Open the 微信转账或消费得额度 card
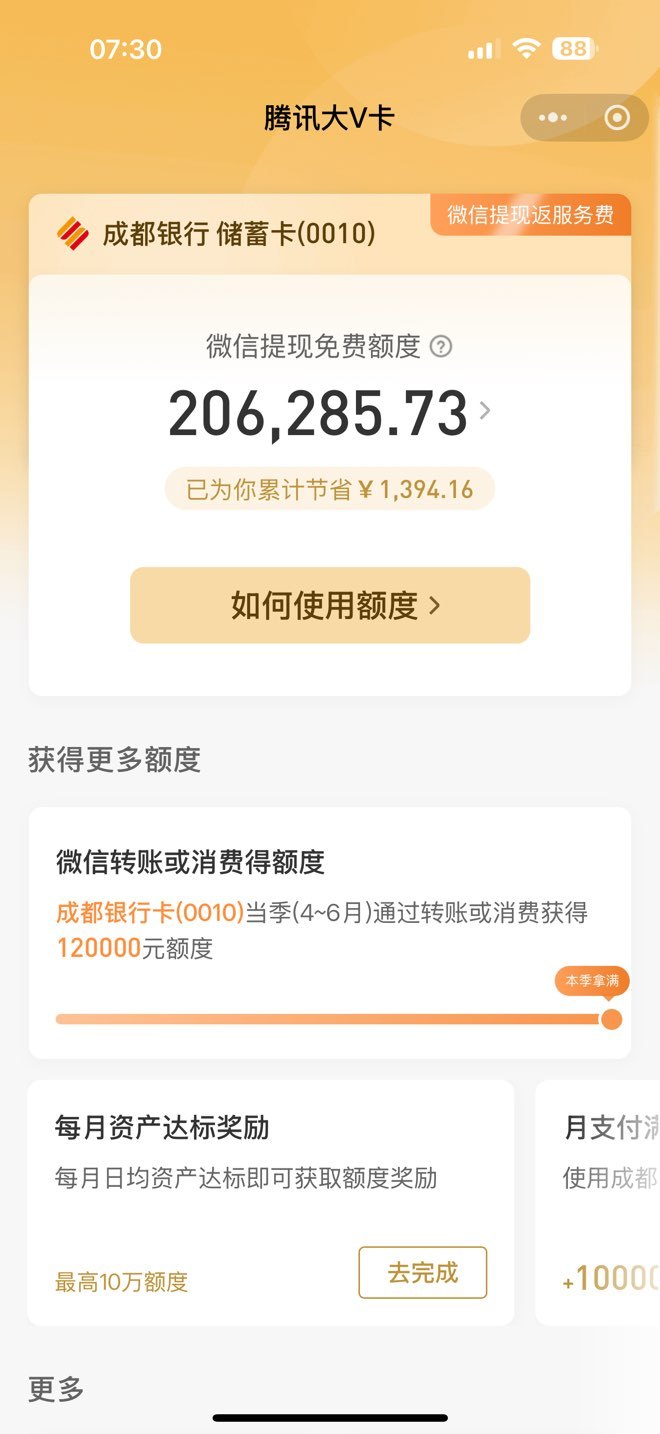Image resolution: width=660 pixels, height=1434 pixels. 330,932
